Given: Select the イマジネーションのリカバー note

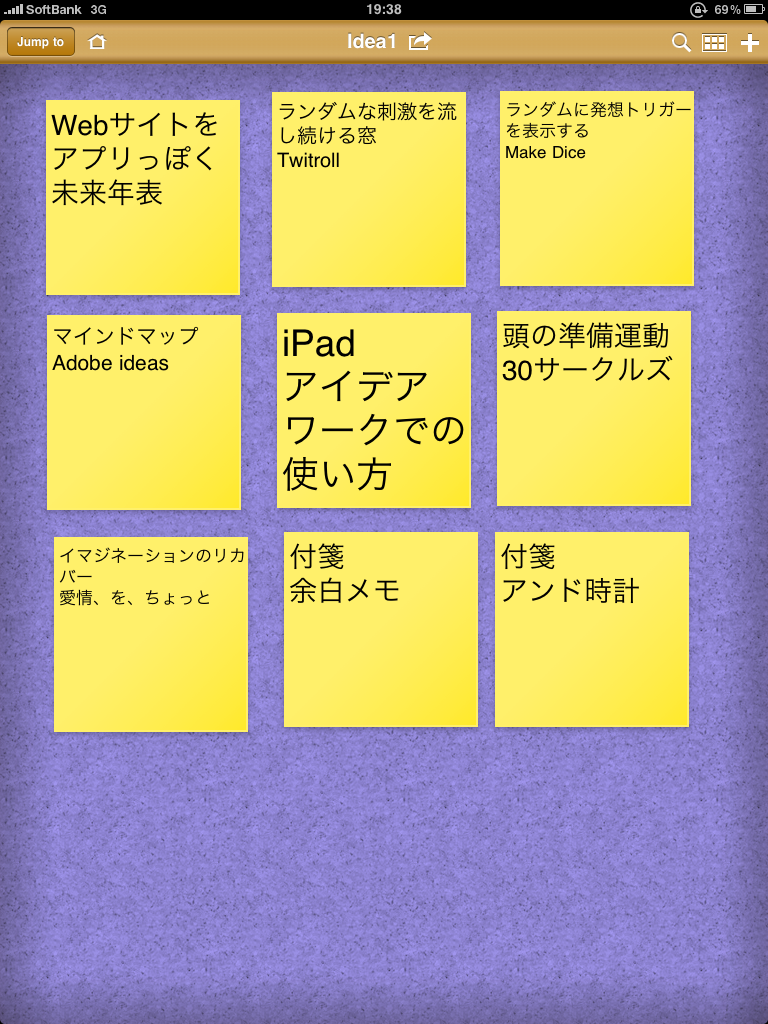Looking at the screenshot, I should [150, 634].
